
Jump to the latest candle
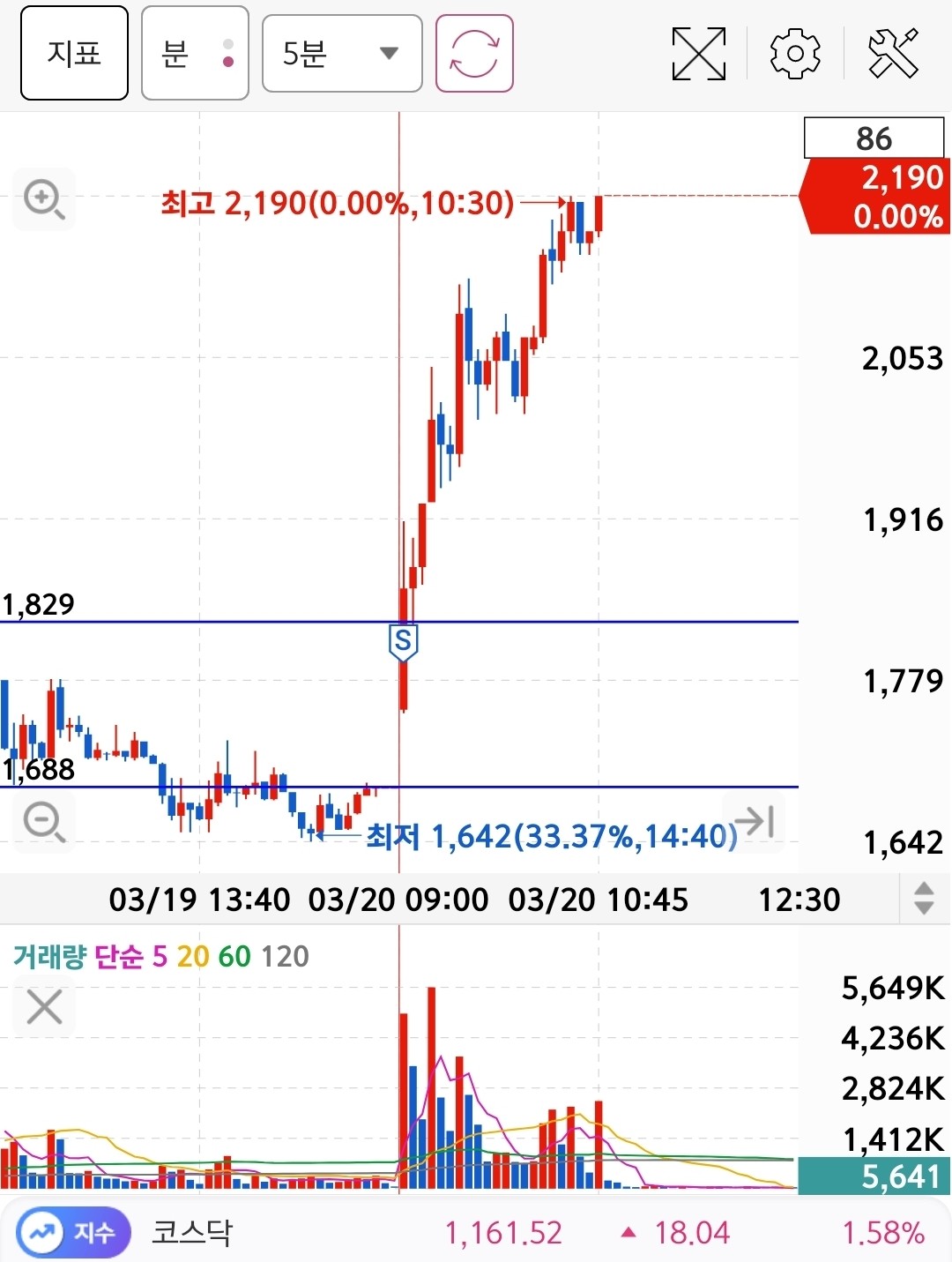pos(755,822)
